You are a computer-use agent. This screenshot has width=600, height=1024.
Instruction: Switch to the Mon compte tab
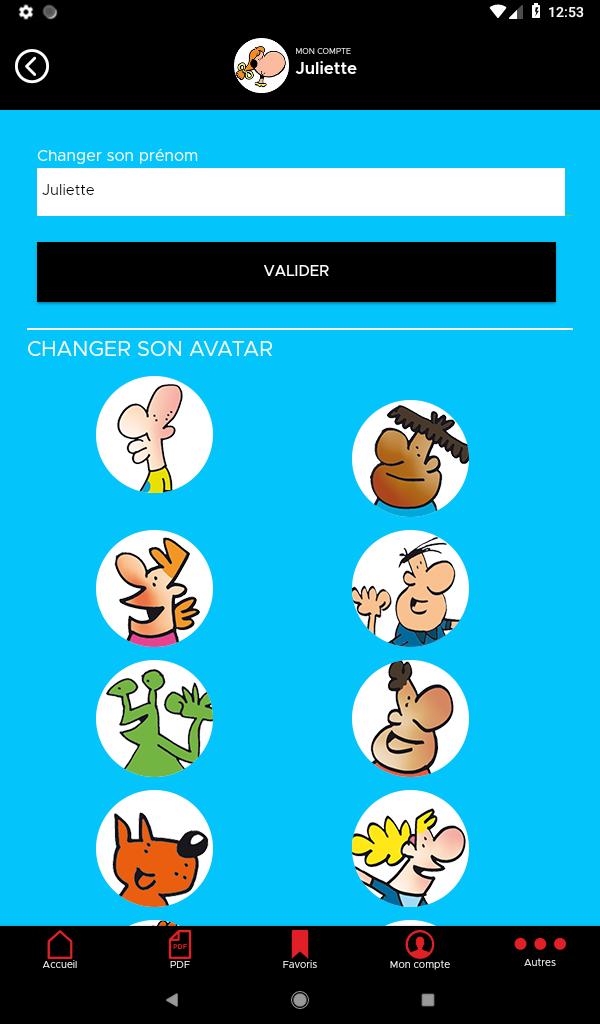tap(420, 950)
